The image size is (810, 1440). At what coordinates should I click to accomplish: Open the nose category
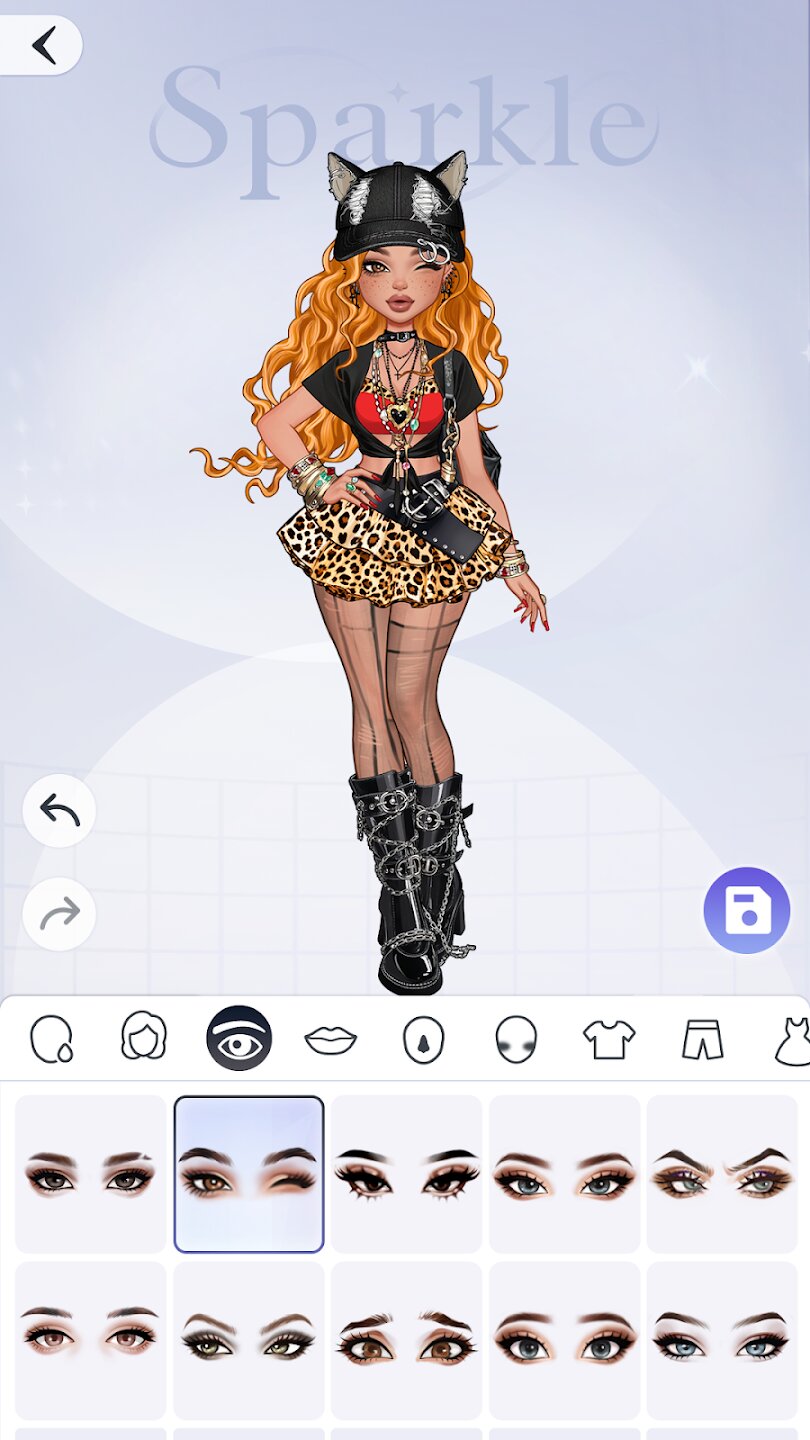[x=423, y=1040]
